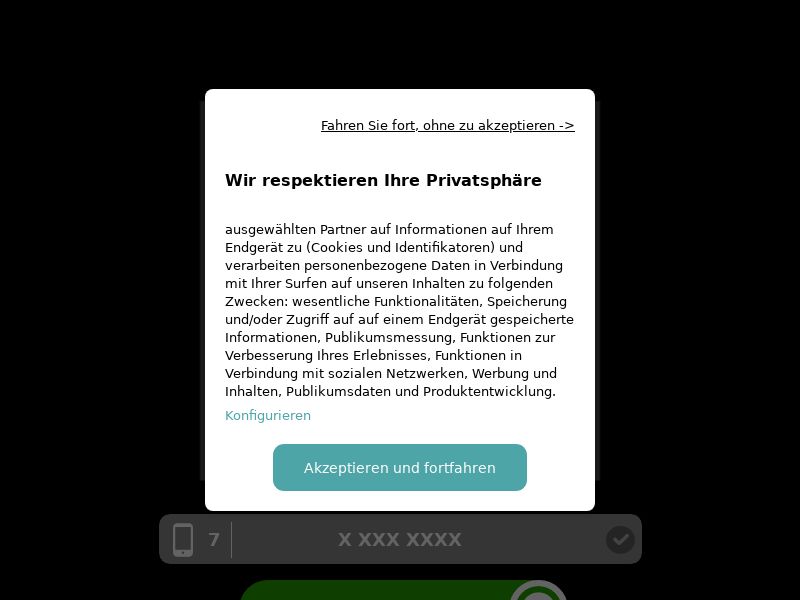Tap 'Fahren Sie fort, ohne zu akzeptieren' link
Screen dimensions: 800x600
(447, 126)
